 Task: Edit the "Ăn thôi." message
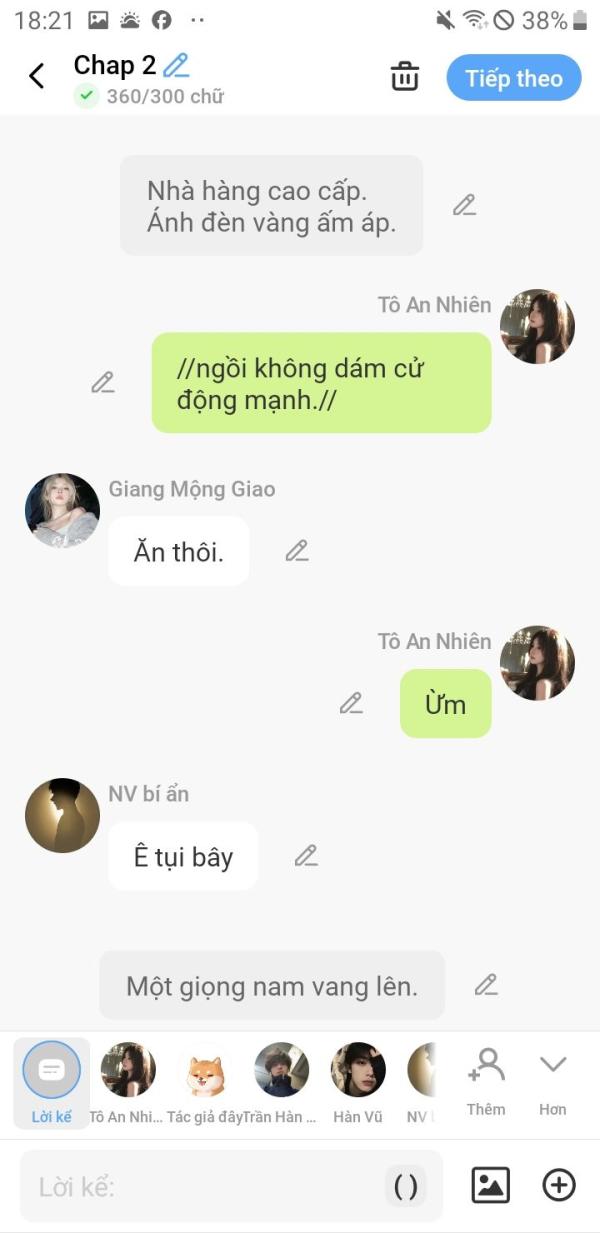point(297,550)
